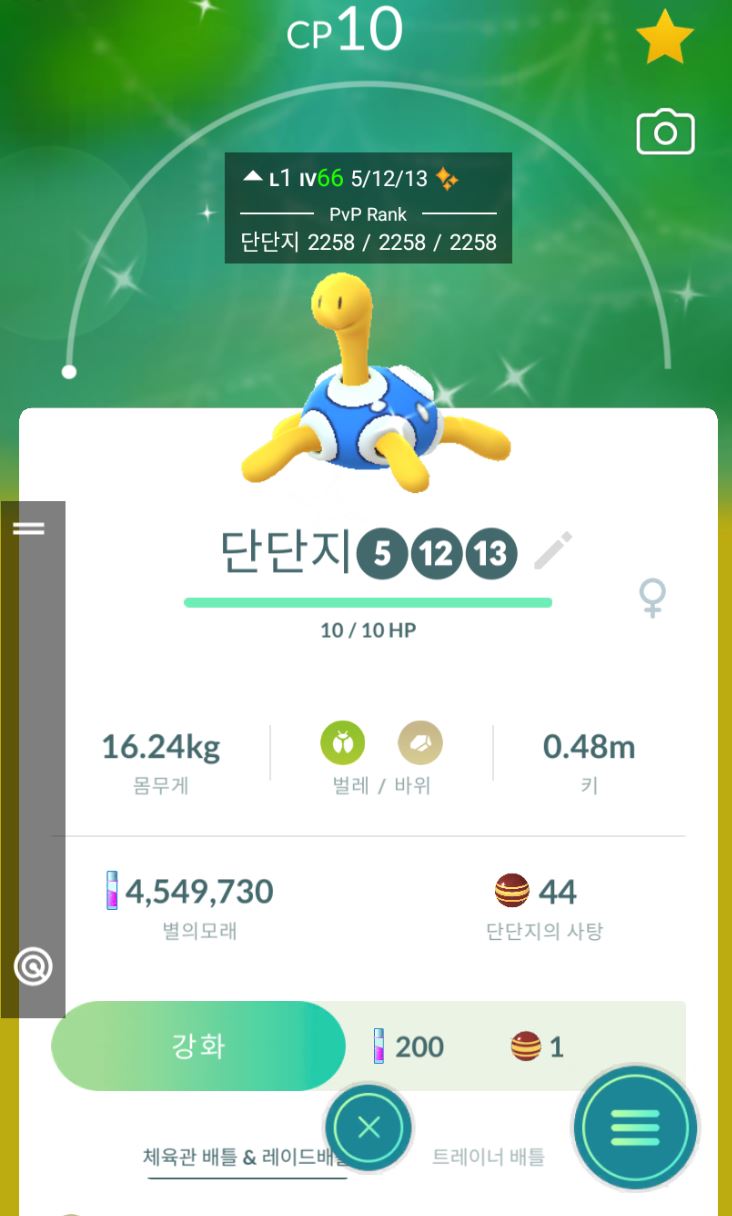Tap the 강화 power up button
Screen dimensions: 732x1216
coord(198,1046)
